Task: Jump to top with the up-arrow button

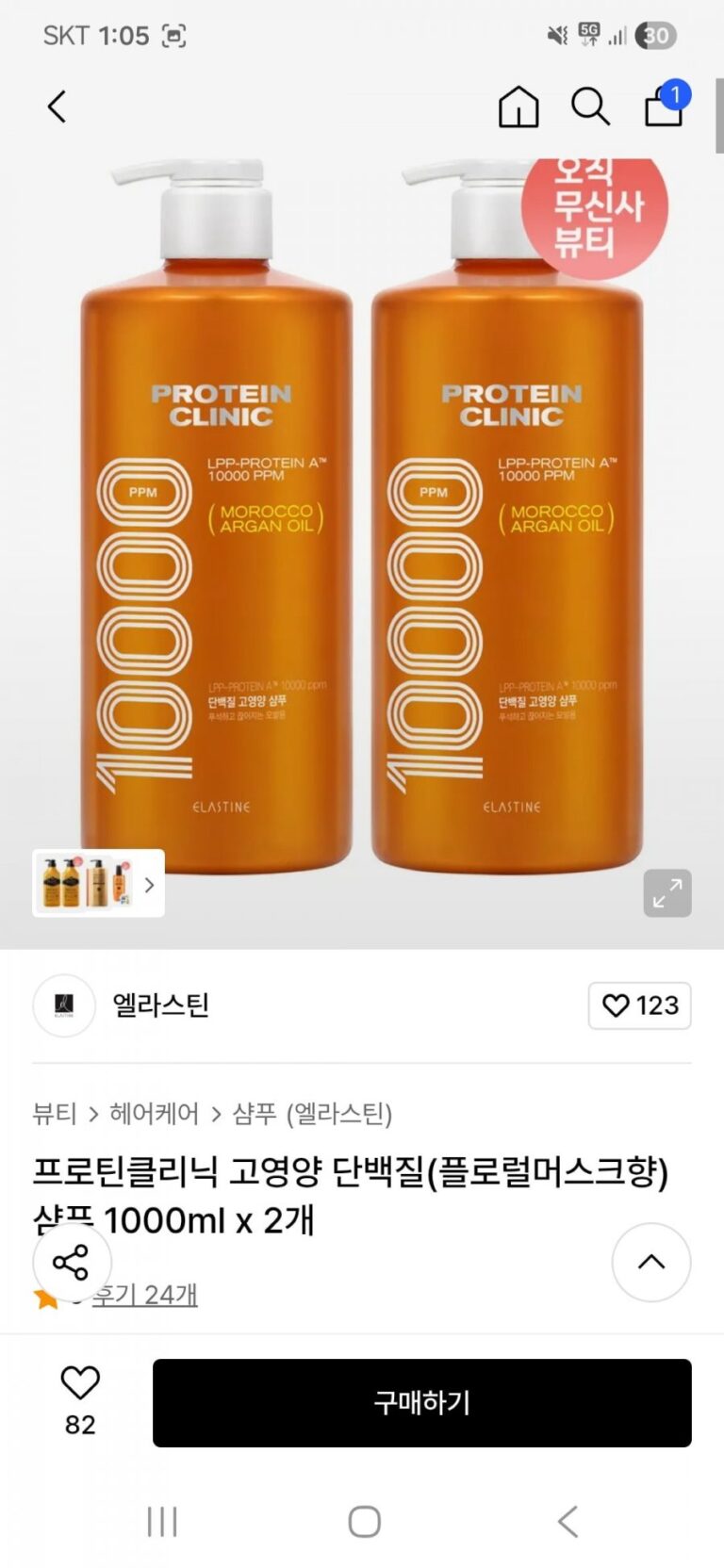Action: (650, 1263)
